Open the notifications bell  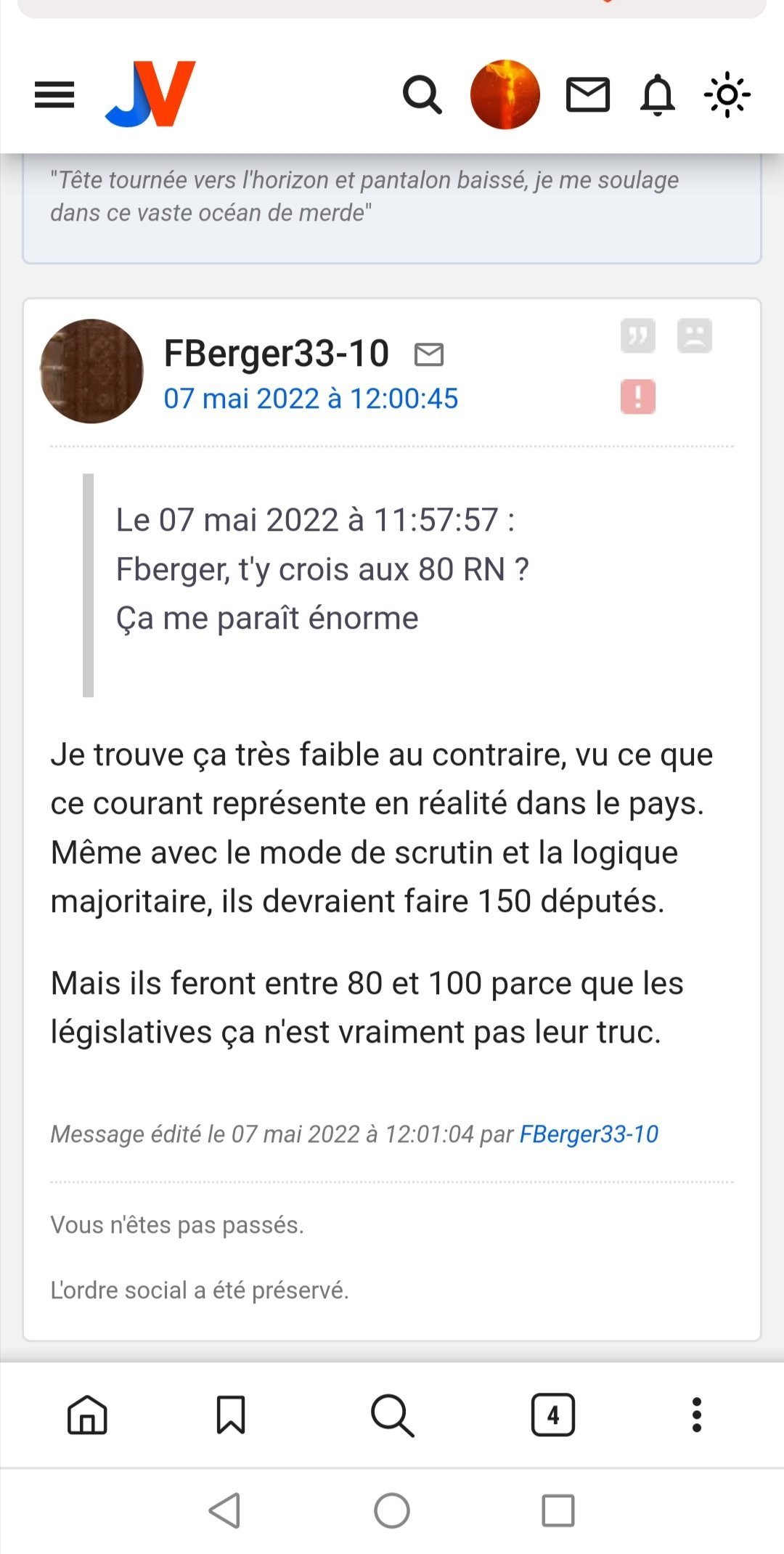658,95
